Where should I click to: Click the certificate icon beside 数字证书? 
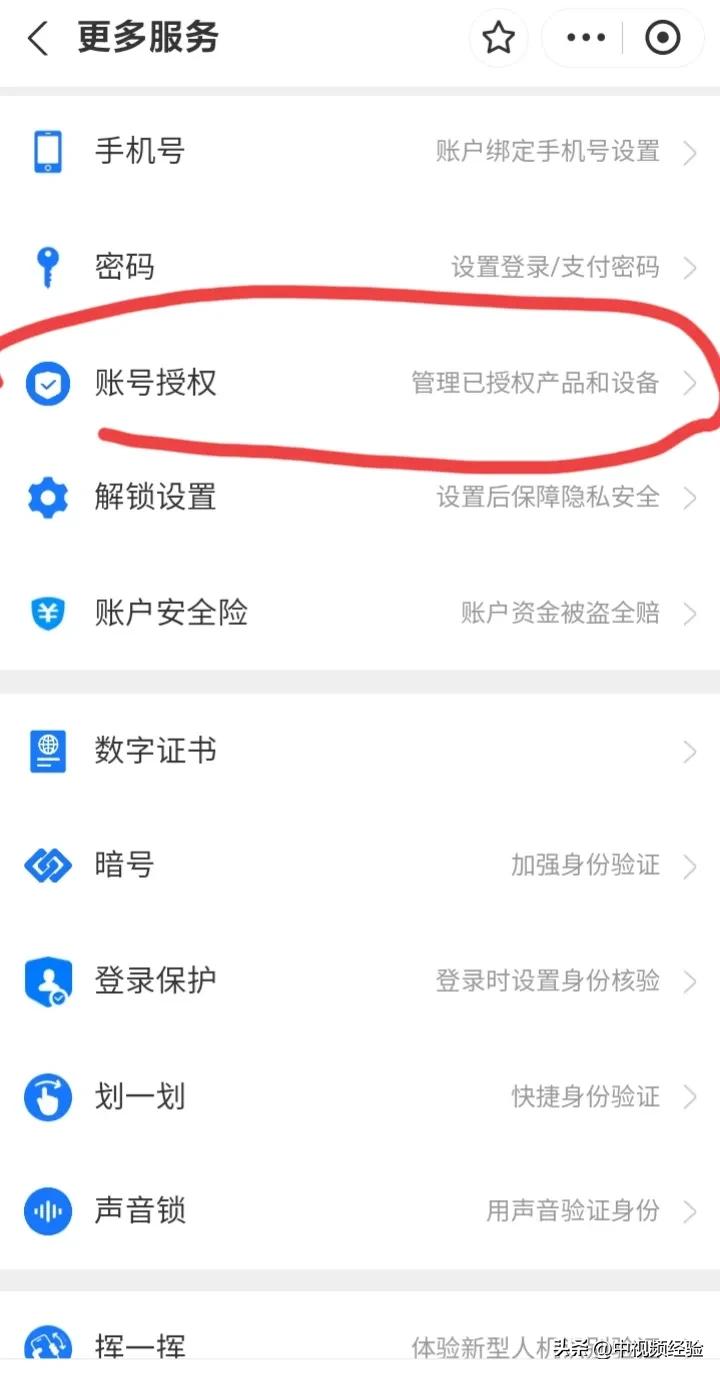(46, 751)
